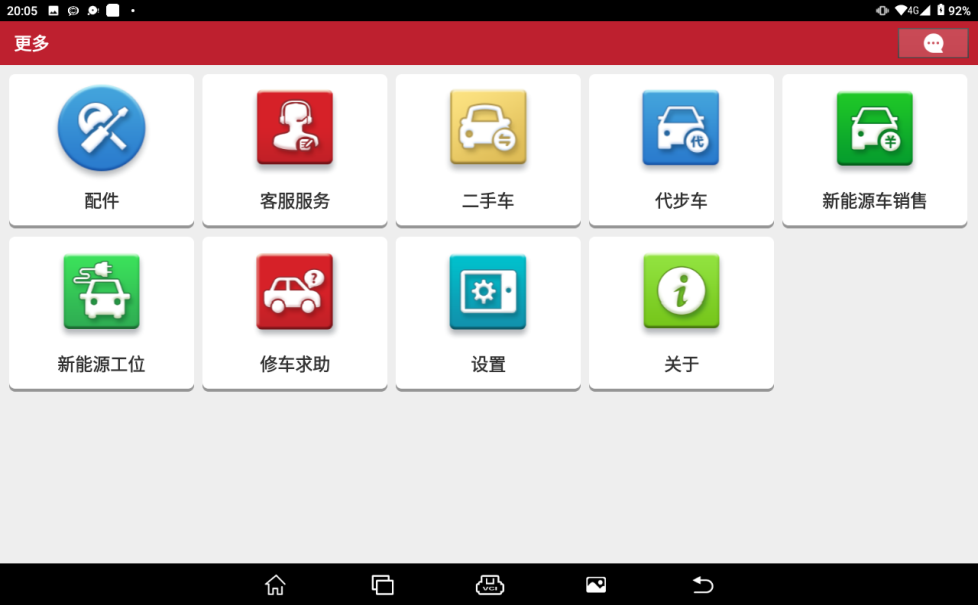Go to the system home screen
This screenshot has width=978, height=605.
275,585
